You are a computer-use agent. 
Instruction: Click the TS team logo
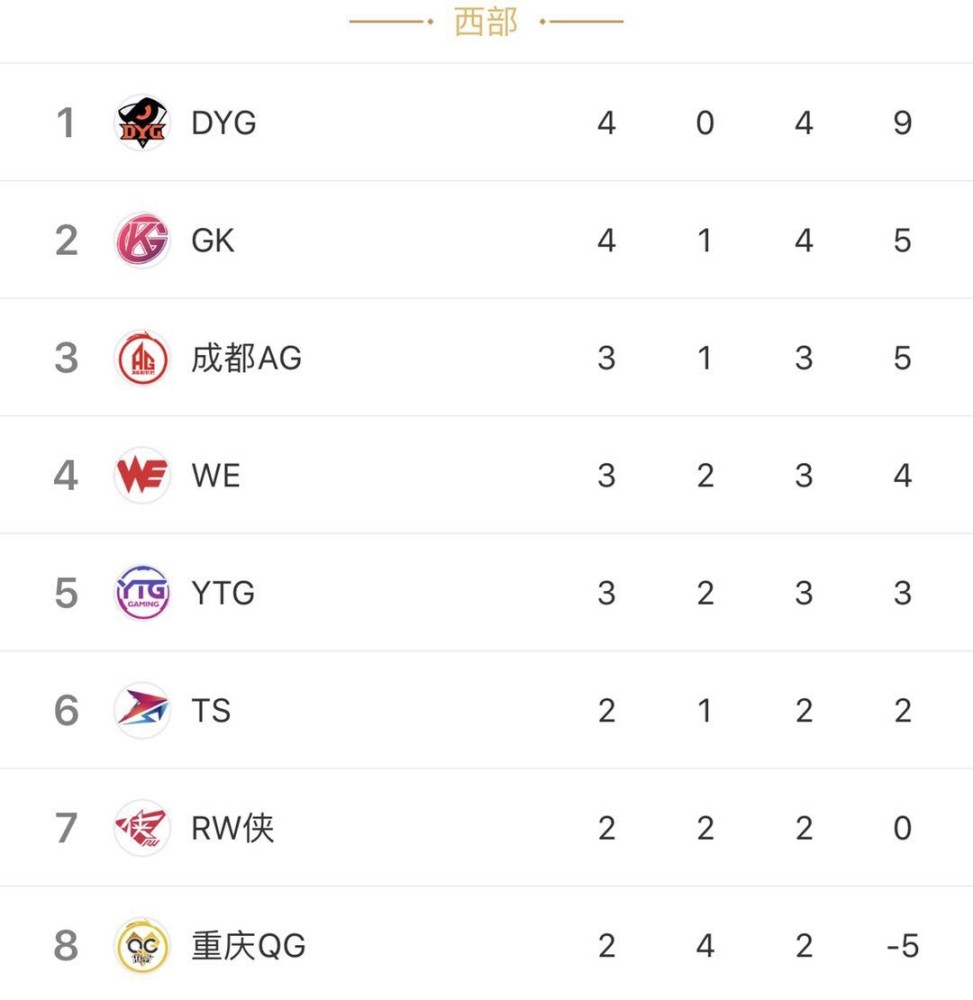tap(141, 710)
